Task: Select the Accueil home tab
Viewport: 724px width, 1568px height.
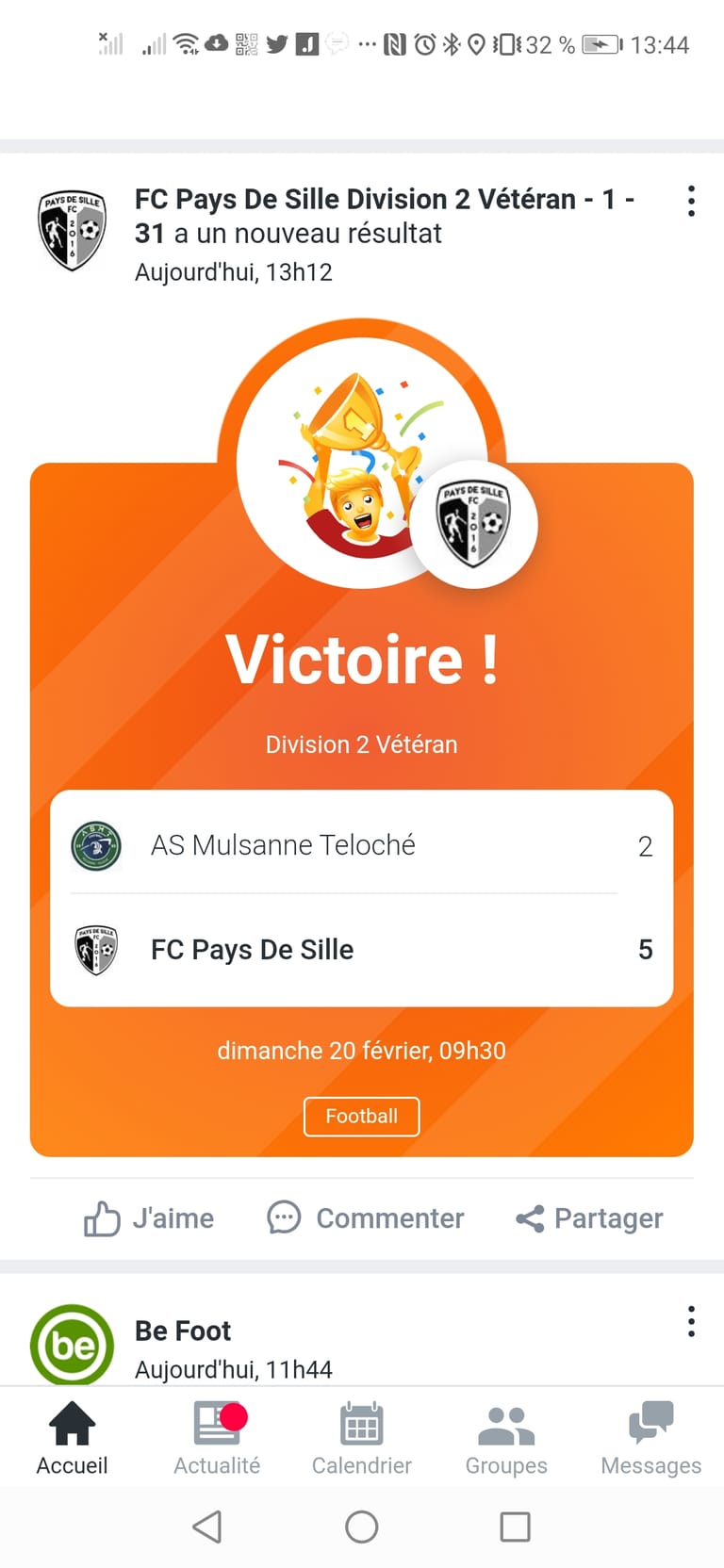Action: 72,1439
